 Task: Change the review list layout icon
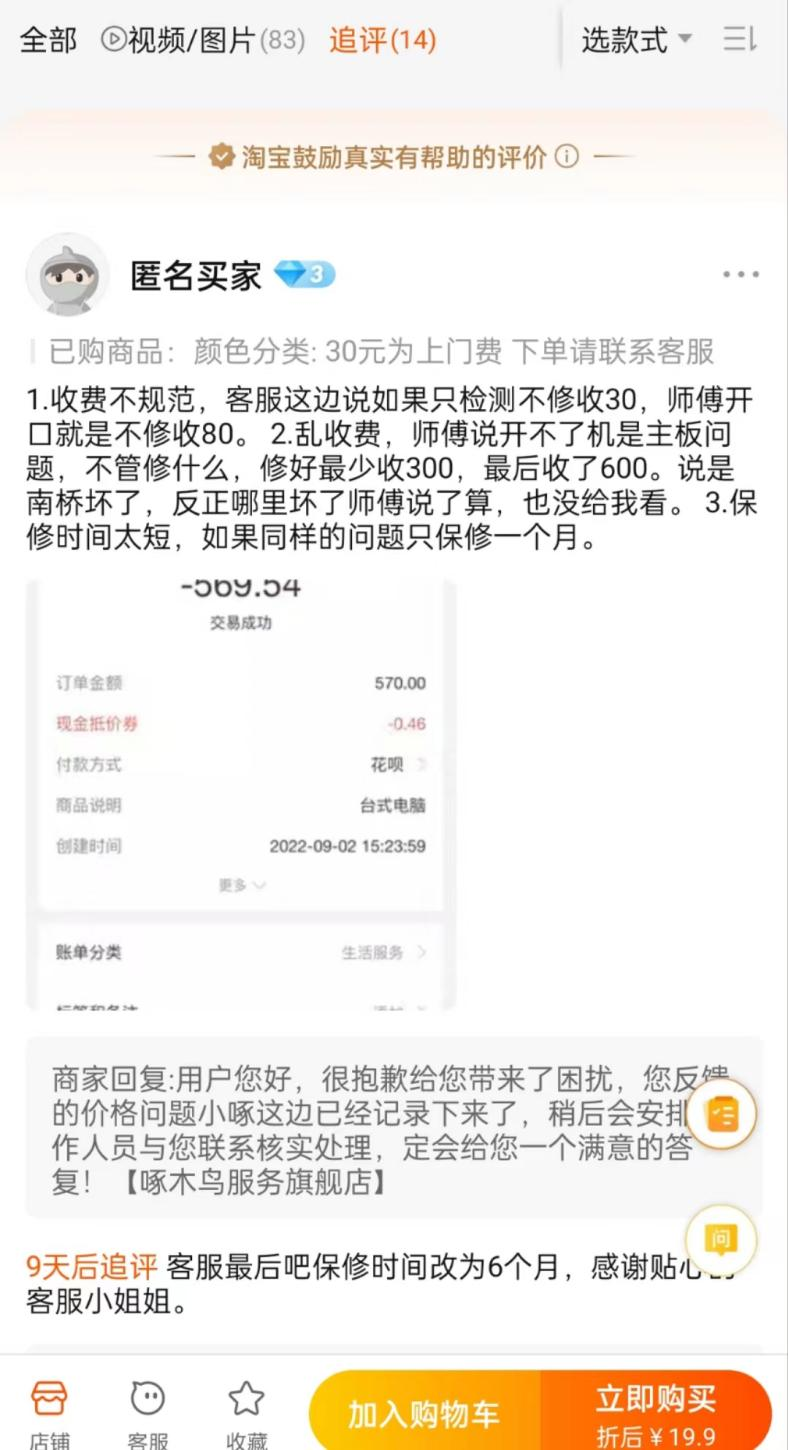[740, 41]
